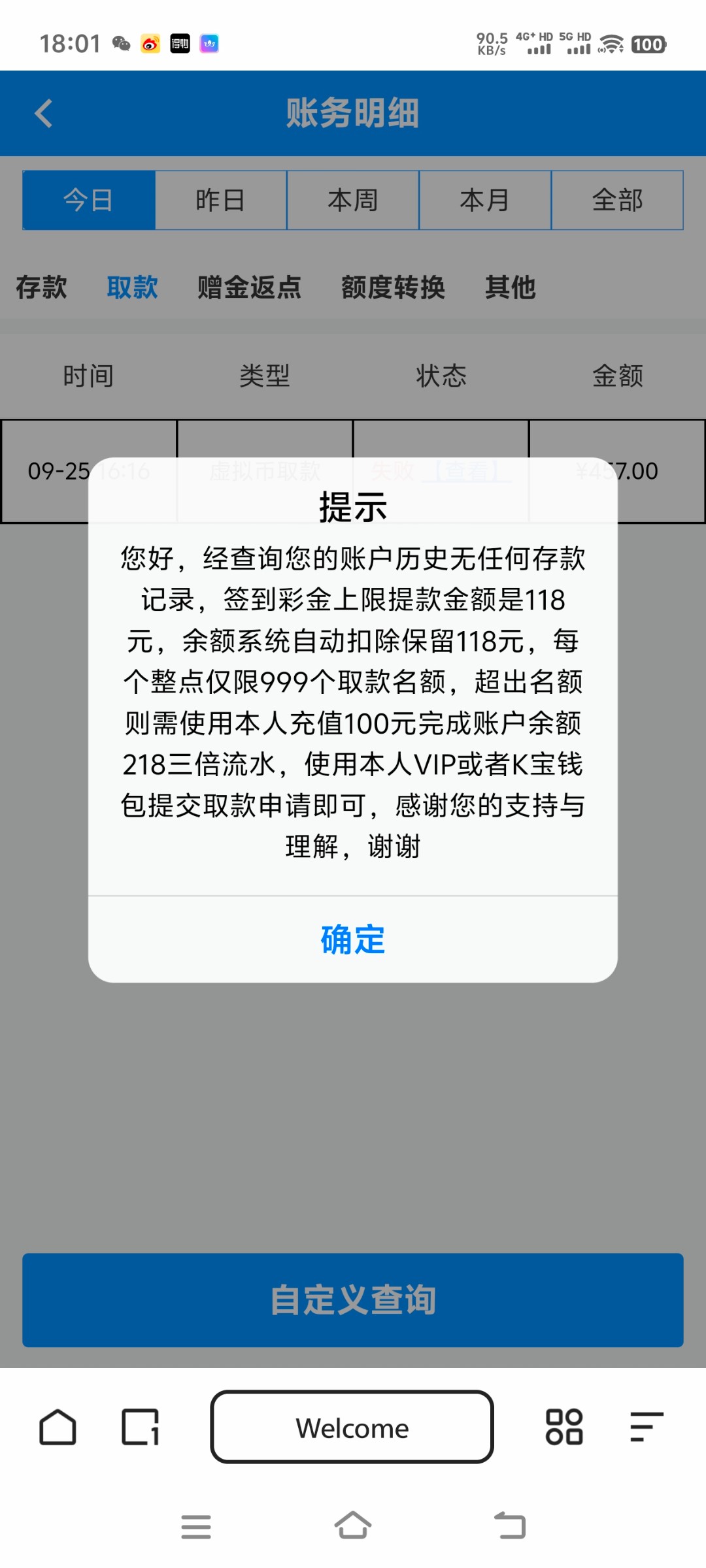Screen dimensions: 706x1568
Task: Open the browser four-squares grid icon
Action: tap(564, 1427)
